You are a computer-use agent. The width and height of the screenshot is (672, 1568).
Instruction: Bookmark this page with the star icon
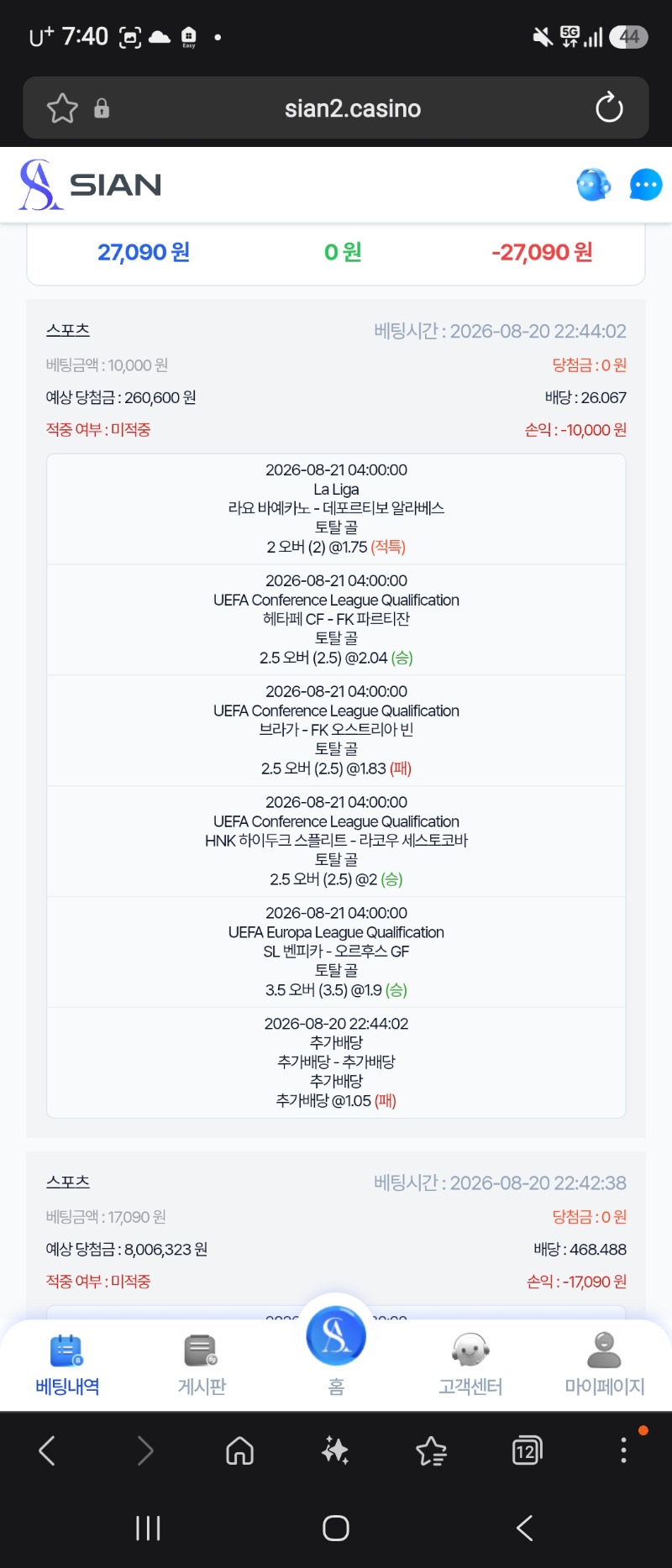point(62,108)
